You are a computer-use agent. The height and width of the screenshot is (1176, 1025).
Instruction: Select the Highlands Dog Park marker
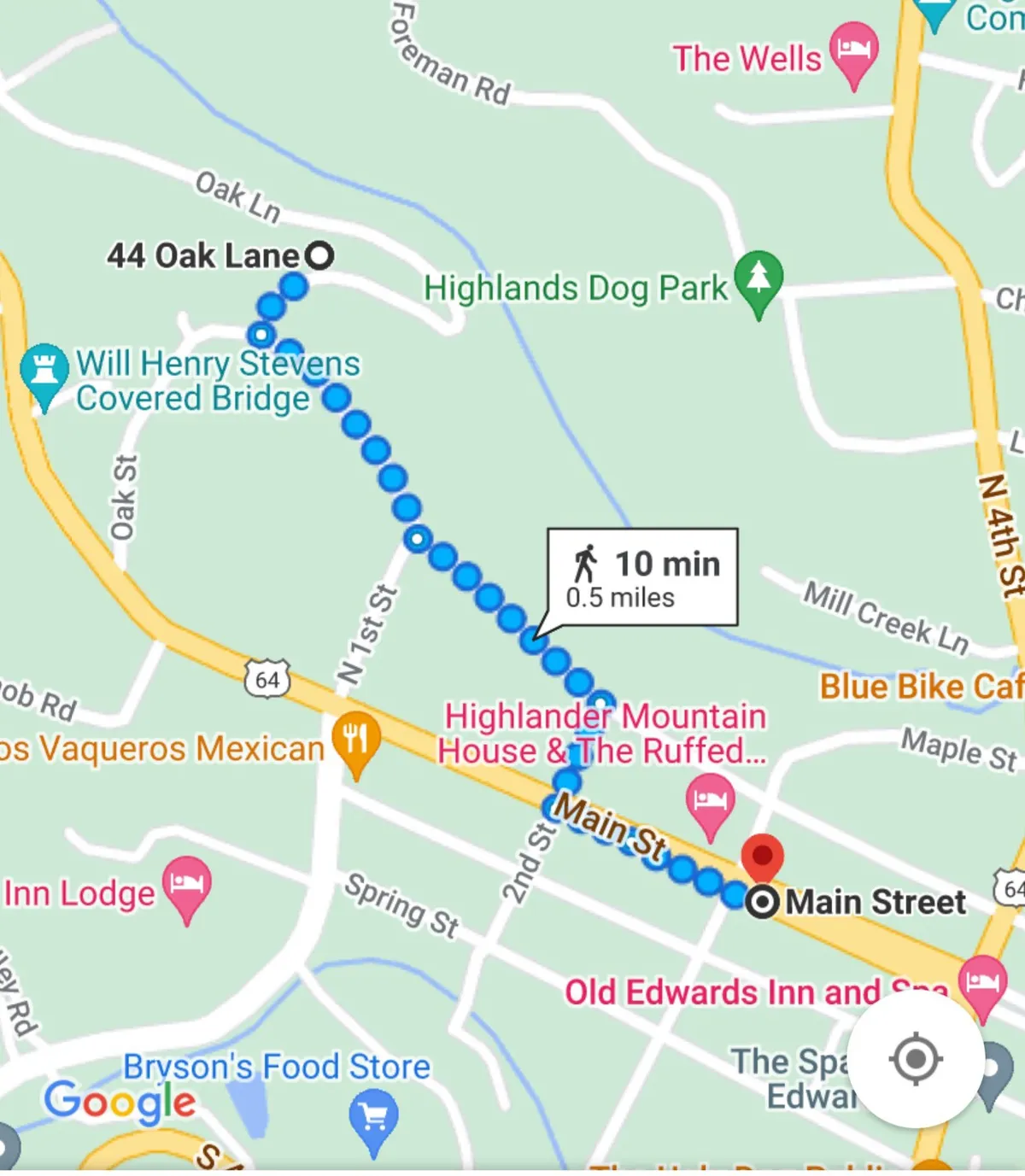pos(758,279)
